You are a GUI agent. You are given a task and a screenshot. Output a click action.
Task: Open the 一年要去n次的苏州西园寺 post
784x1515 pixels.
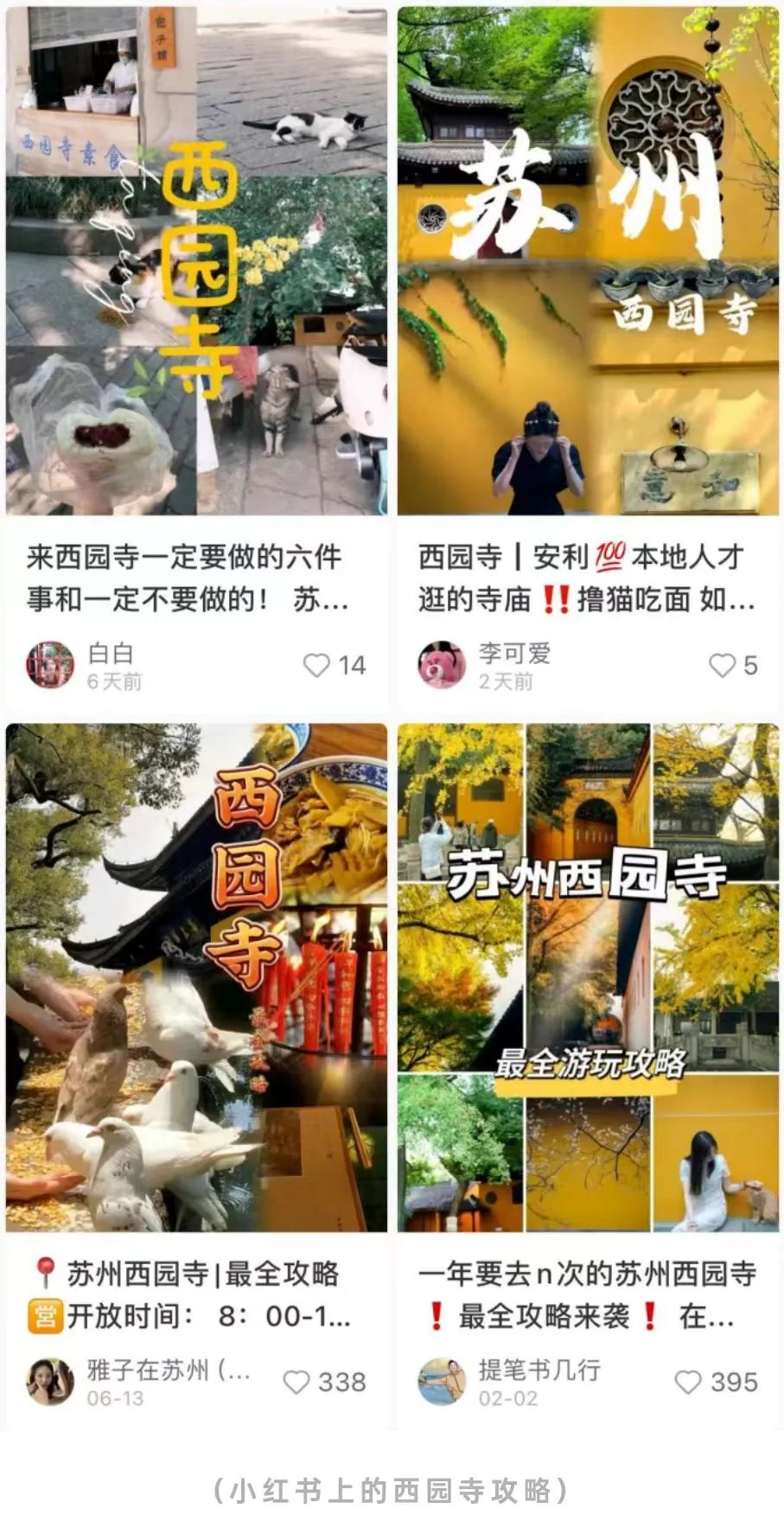coord(587,1294)
